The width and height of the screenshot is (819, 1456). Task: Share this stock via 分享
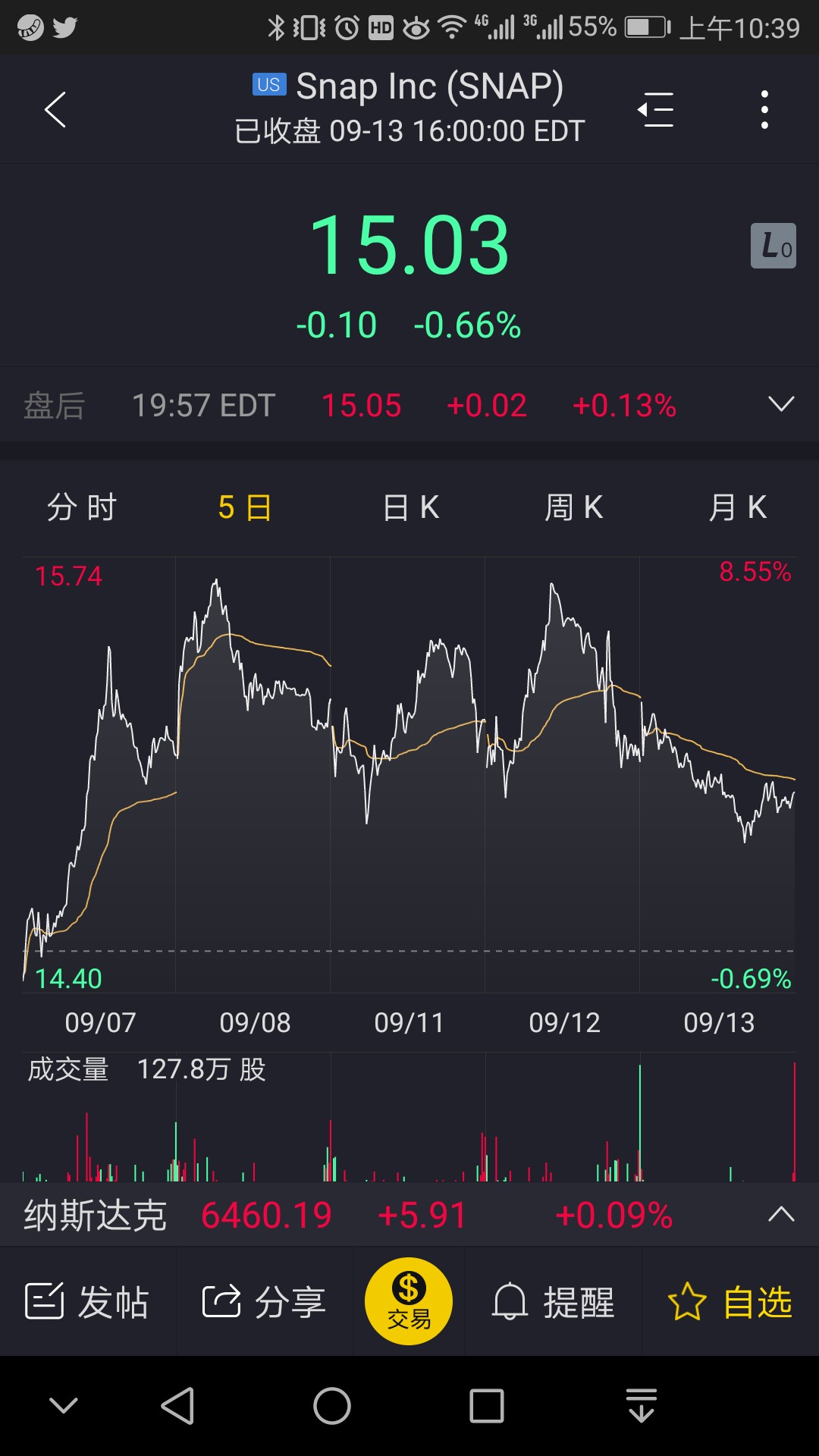[x=264, y=1302]
